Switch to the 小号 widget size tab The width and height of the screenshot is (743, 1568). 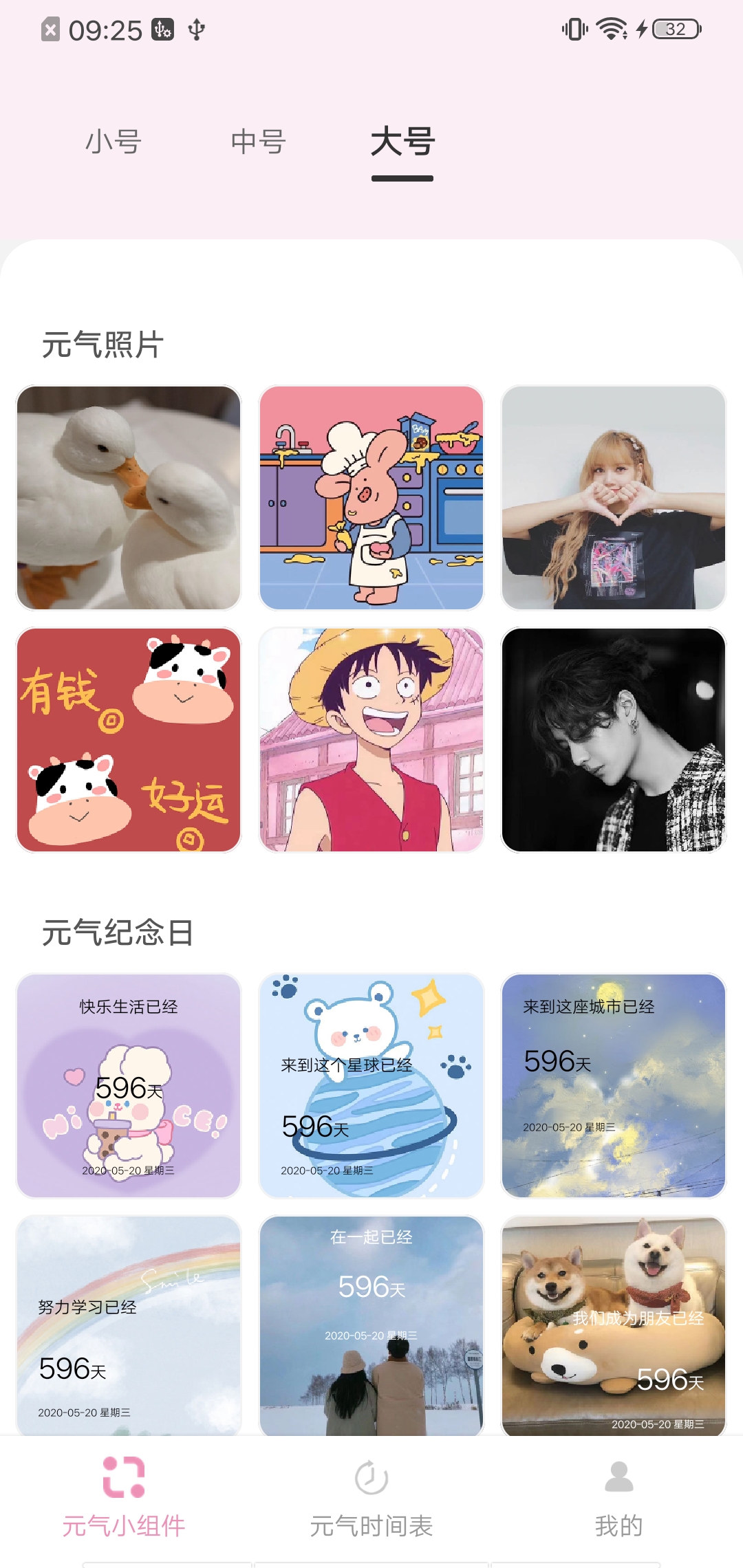tap(112, 142)
